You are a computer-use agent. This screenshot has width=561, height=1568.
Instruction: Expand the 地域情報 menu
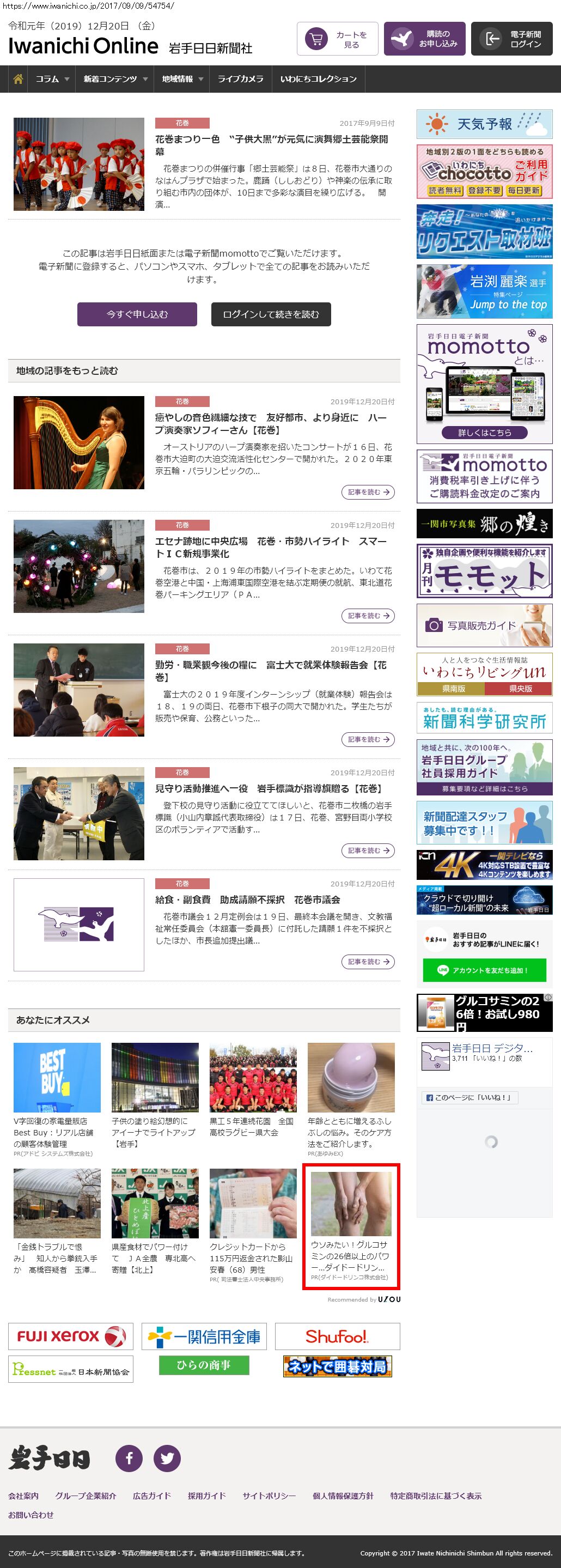182,79
